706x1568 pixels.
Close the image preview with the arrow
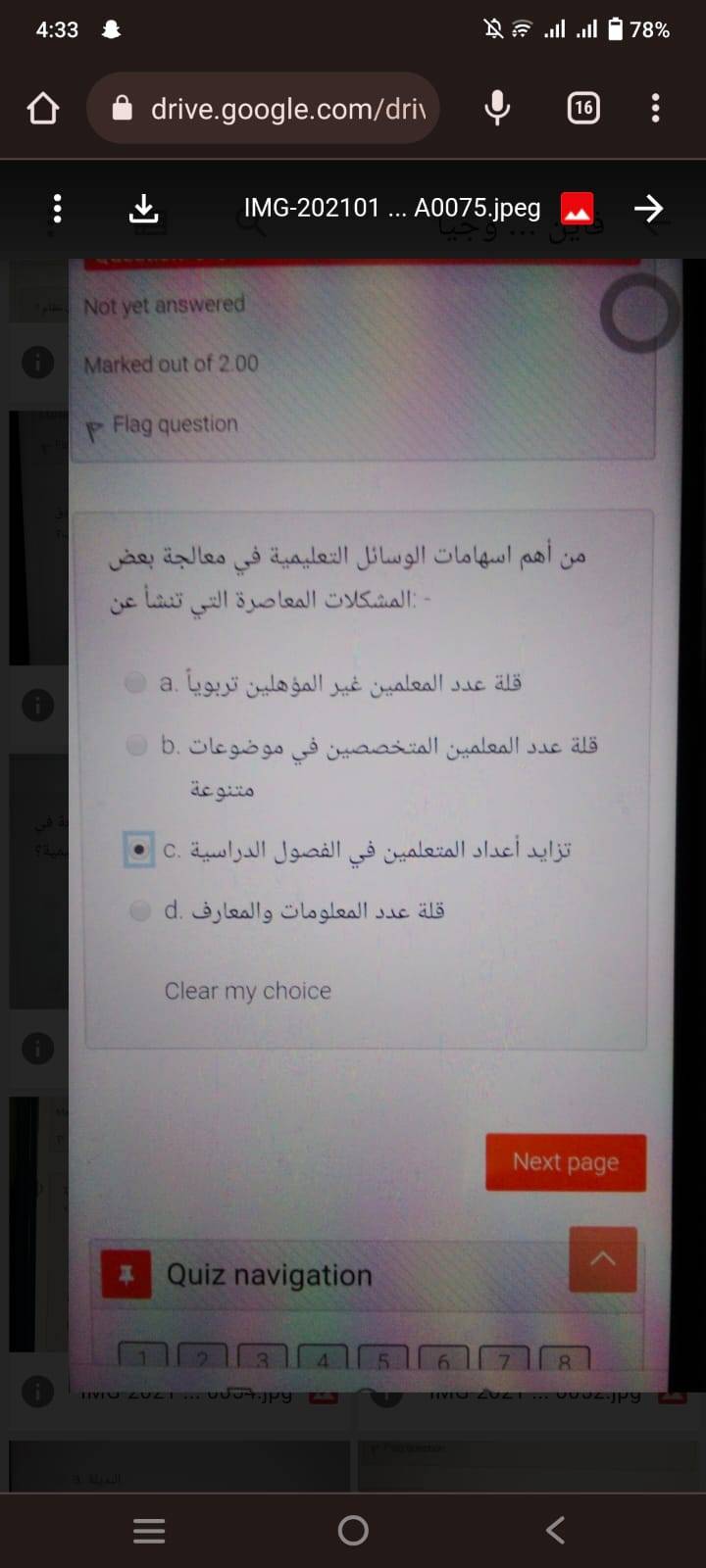tap(648, 208)
